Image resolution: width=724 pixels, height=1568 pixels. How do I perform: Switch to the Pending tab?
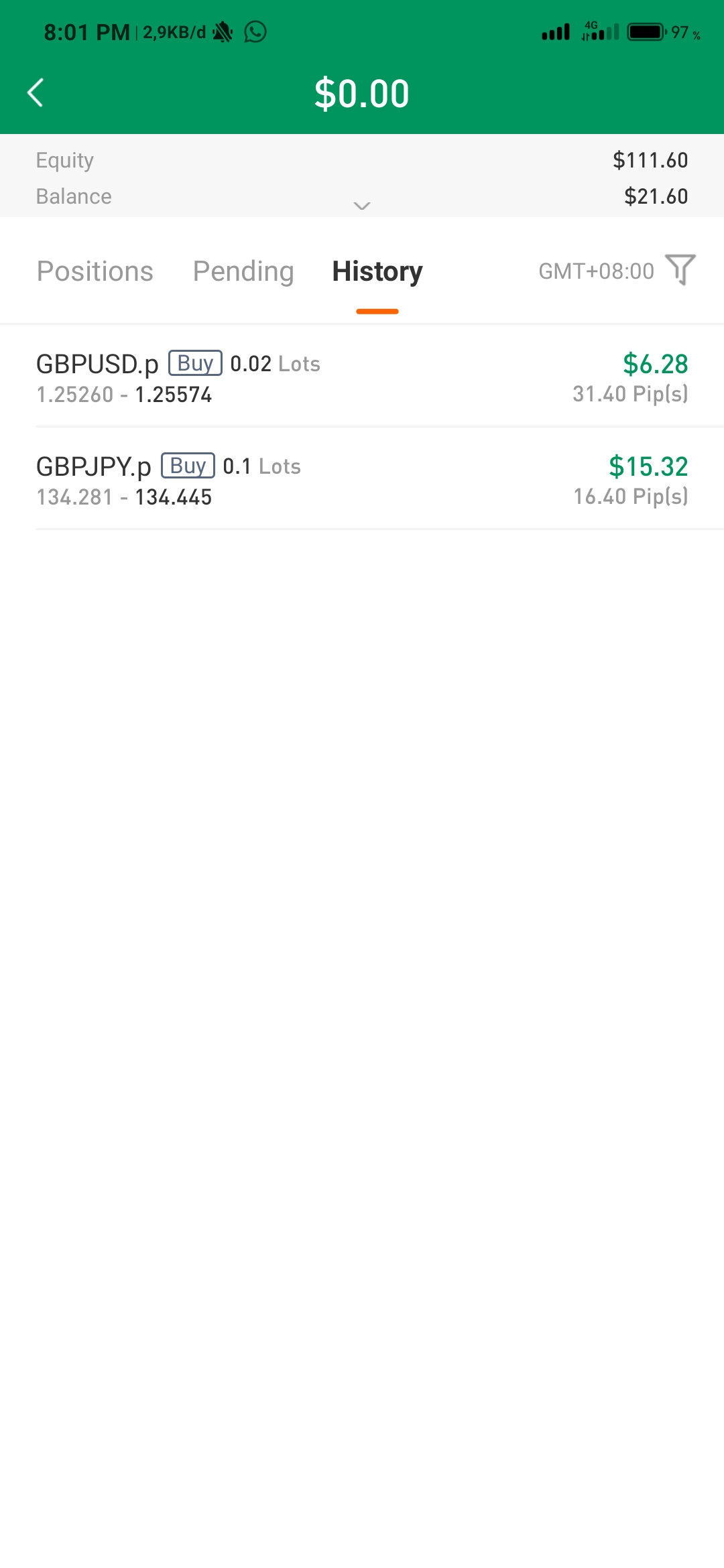pyautogui.click(x=243, y=271)
